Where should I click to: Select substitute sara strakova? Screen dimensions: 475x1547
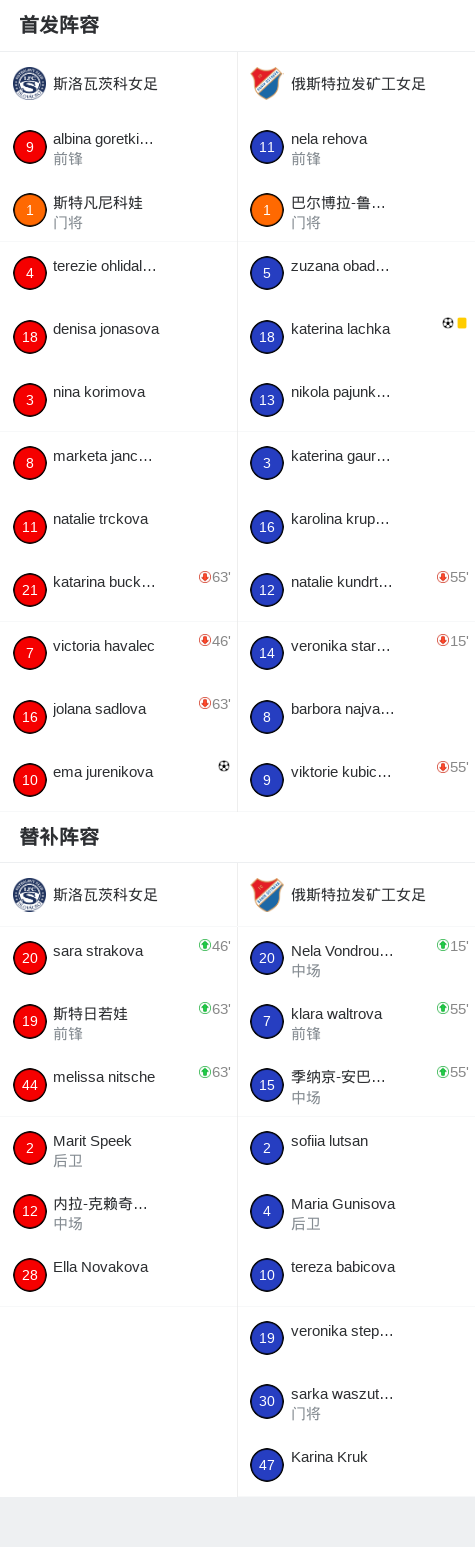click(x=118, y=958)
